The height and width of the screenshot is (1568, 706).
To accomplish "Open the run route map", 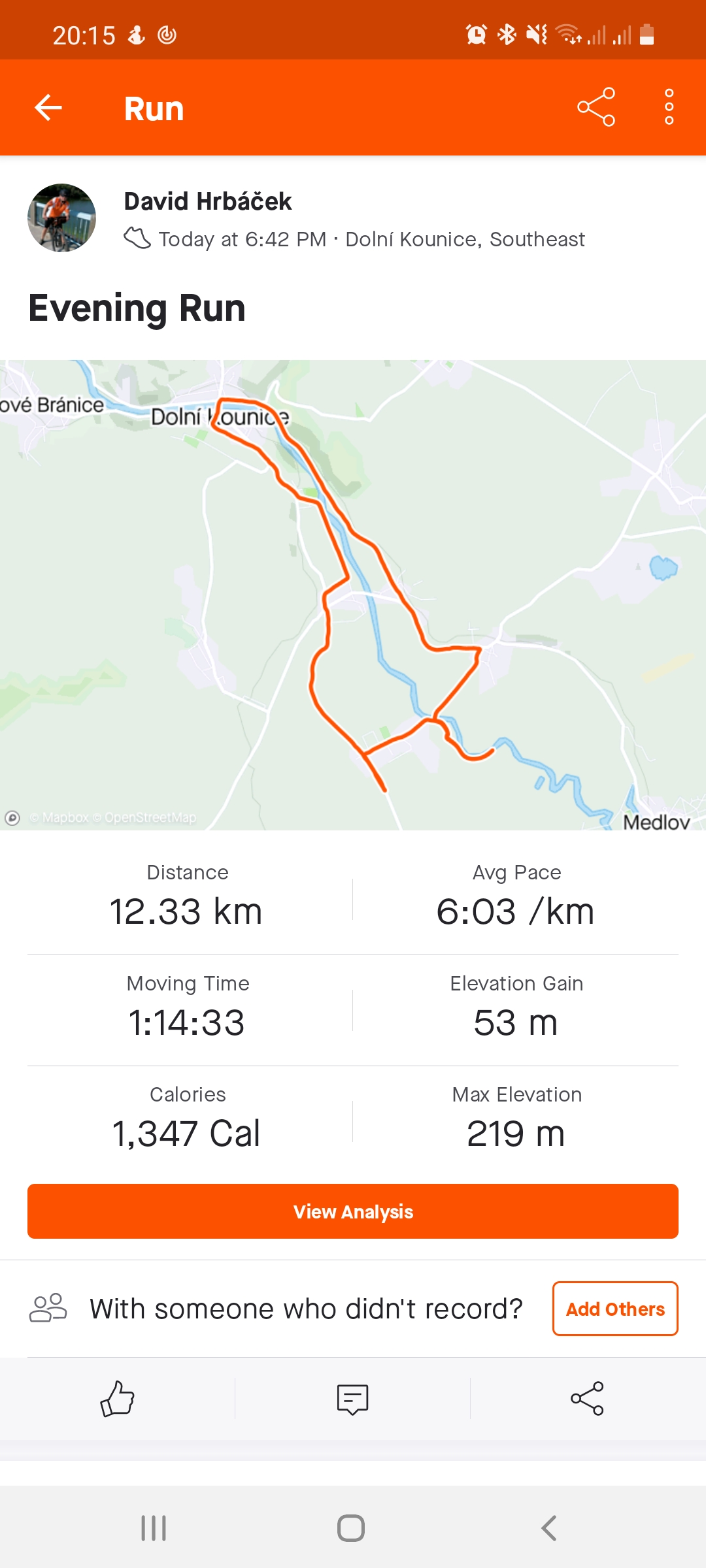I will coord(353,595).
